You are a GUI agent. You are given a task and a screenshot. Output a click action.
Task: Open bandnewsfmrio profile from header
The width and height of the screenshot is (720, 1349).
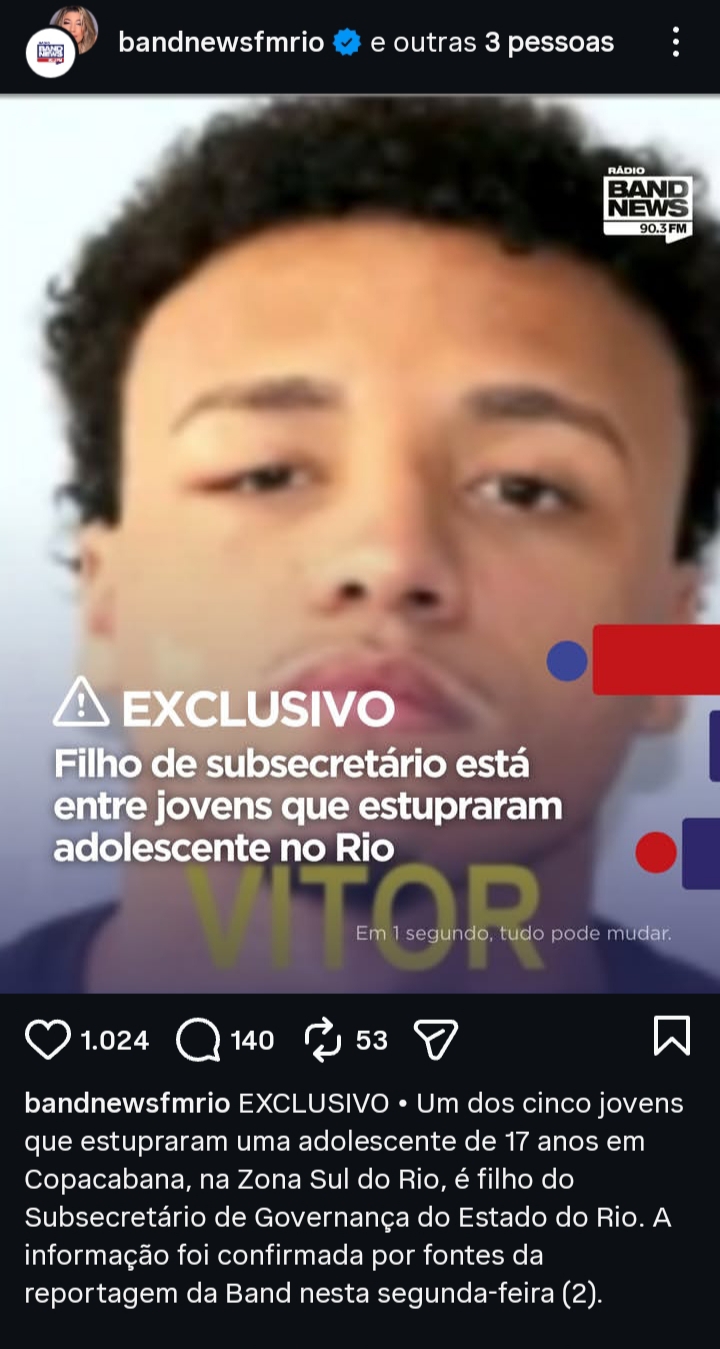tap(221, 43)
